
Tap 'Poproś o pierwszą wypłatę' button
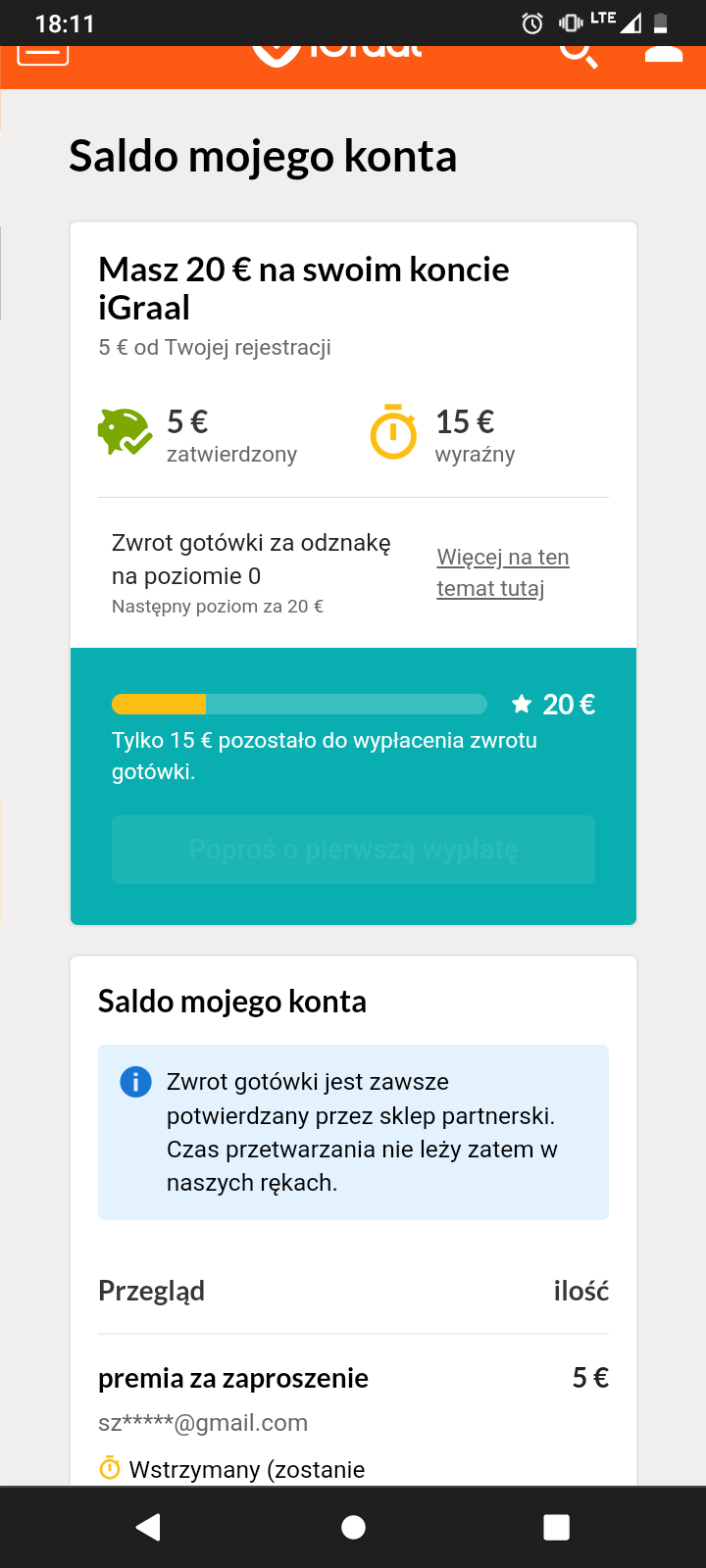pyautogui.click(x=353, y=850)
